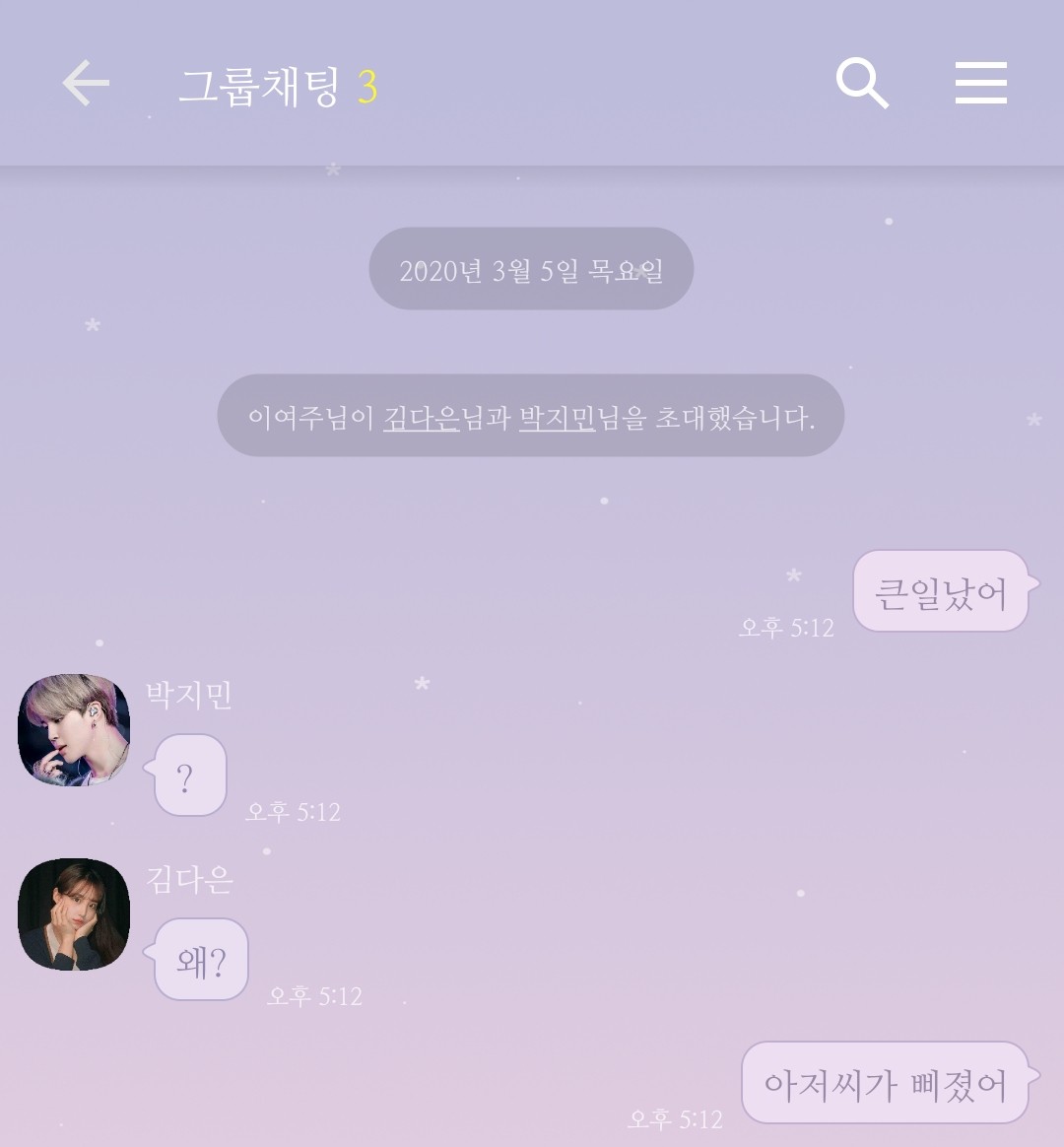Open 김다은 link in invite notice

(422, 418)
